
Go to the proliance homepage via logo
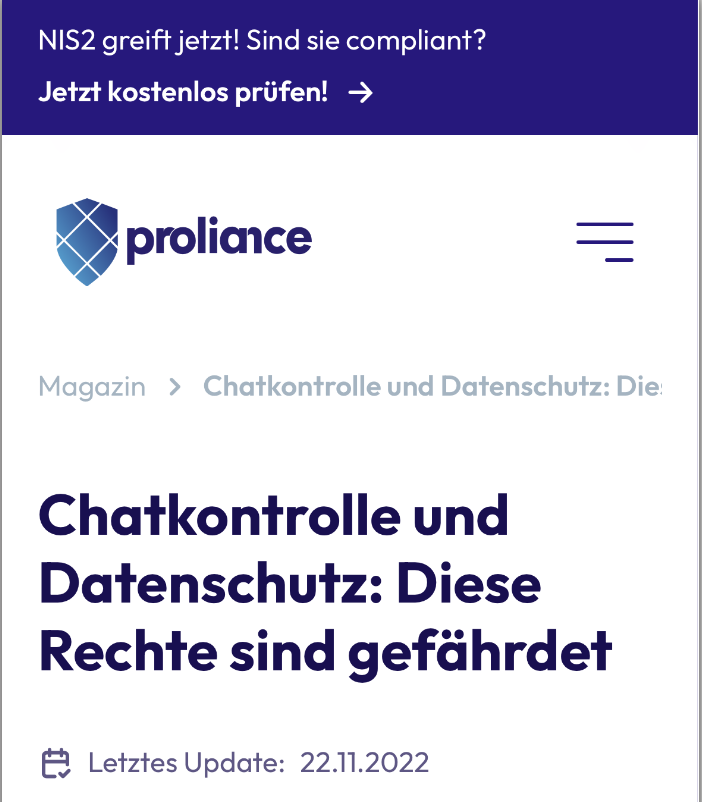(x=184, y=241)
